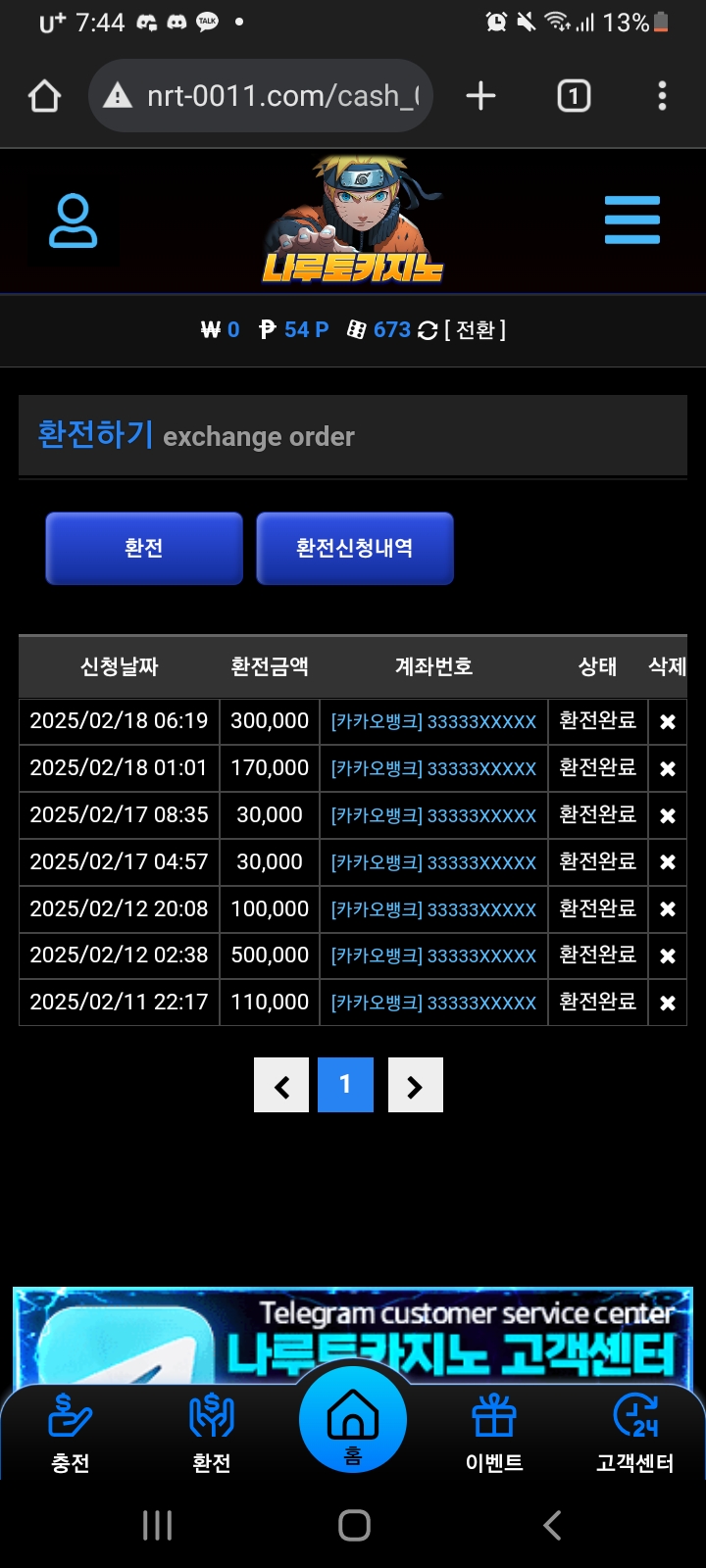This screenshot has height=1568, width=706.
Task: Open a new browser tab
Action: pyautogui.click(x=480, y=96)
